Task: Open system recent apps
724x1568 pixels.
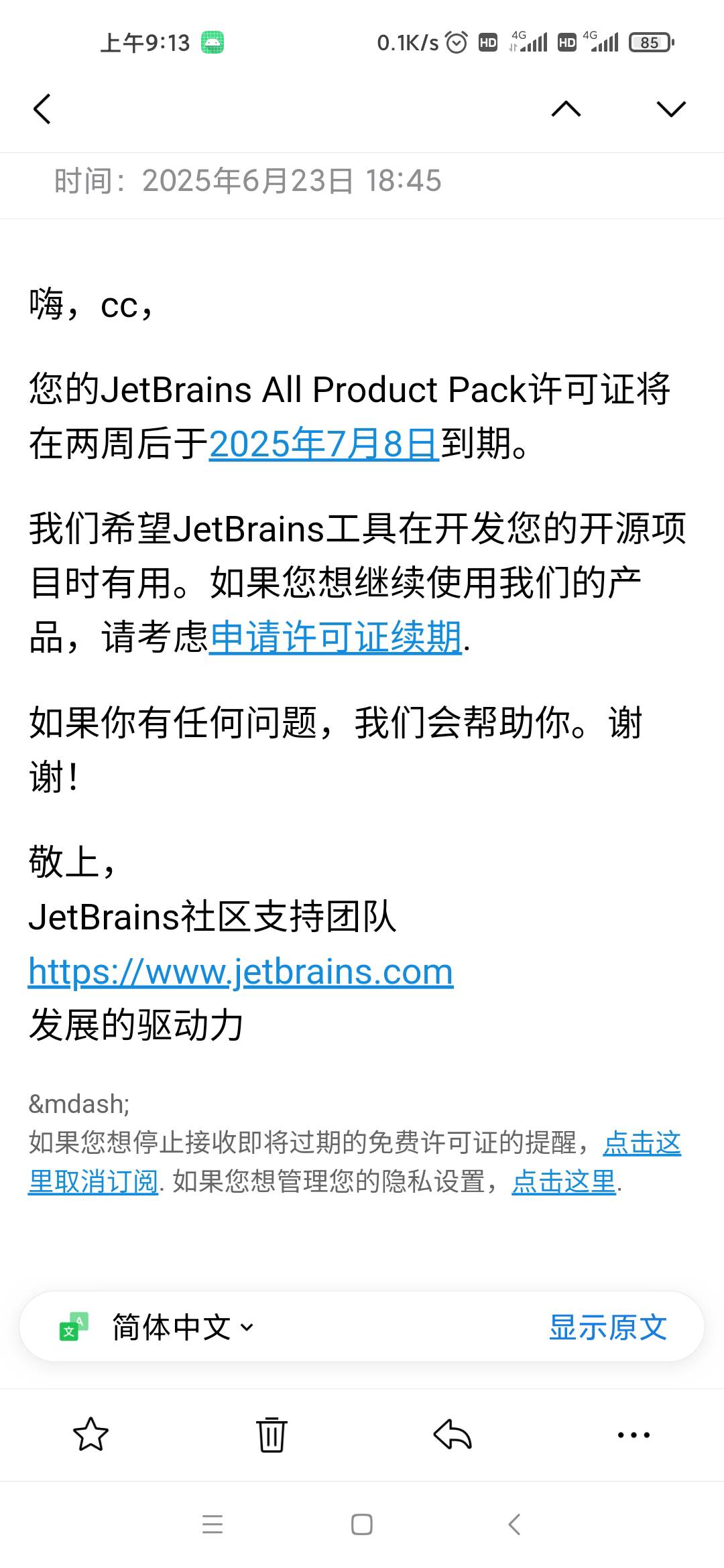Action: (x=213, y=1524)
